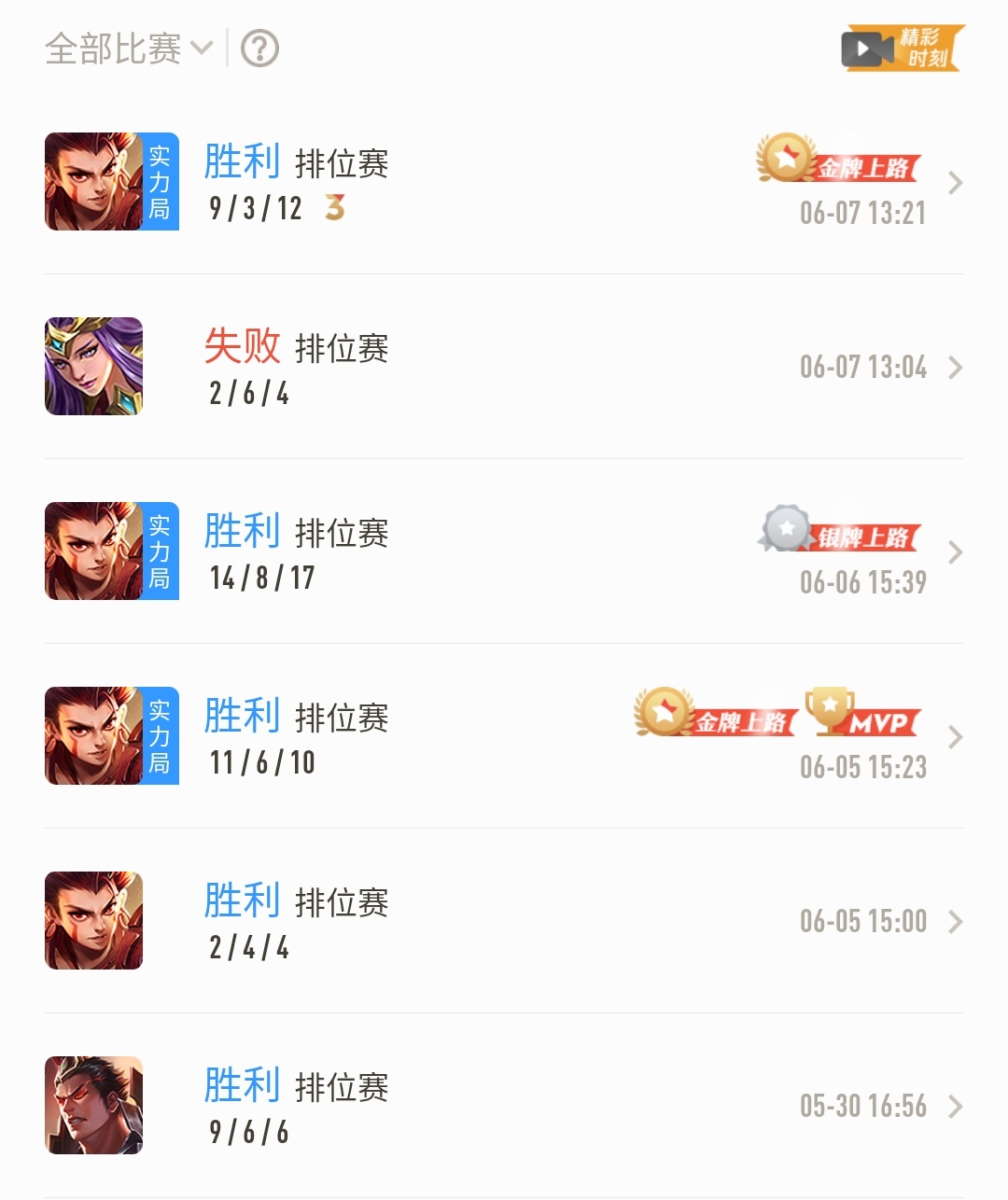Screen dimensions: 1008x1200
Task: Click the female hero avatar of the defeat match
Action: [93, 367]
